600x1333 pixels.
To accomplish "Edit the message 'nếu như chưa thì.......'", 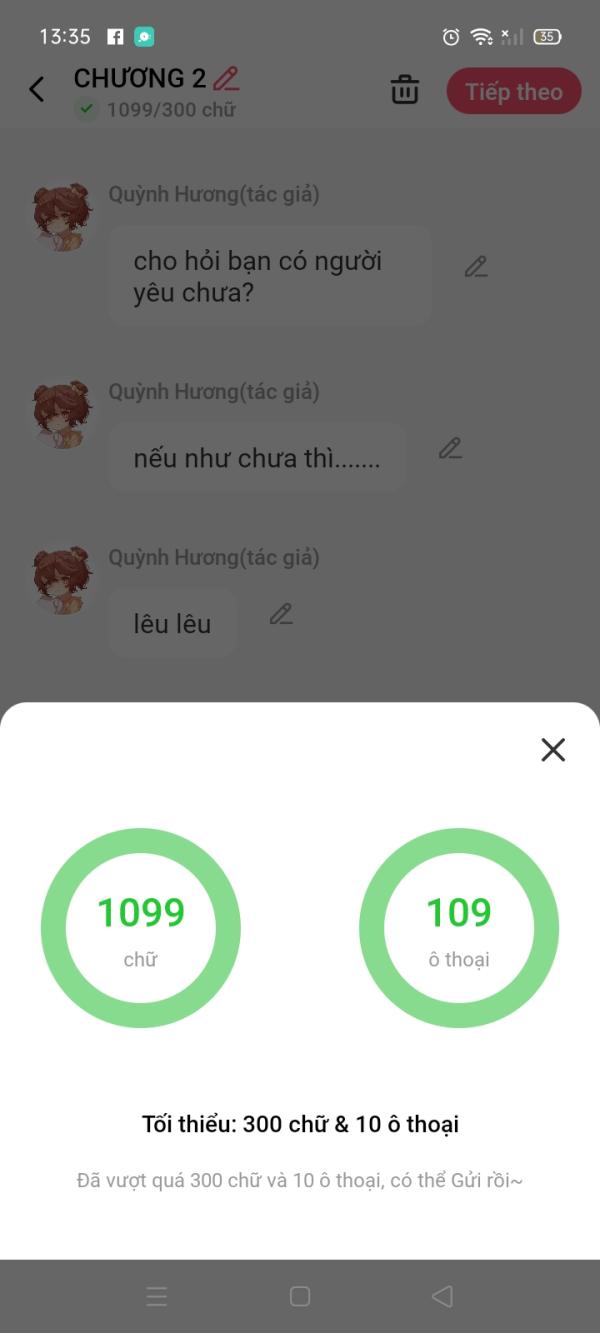I will tap(450, 449).
